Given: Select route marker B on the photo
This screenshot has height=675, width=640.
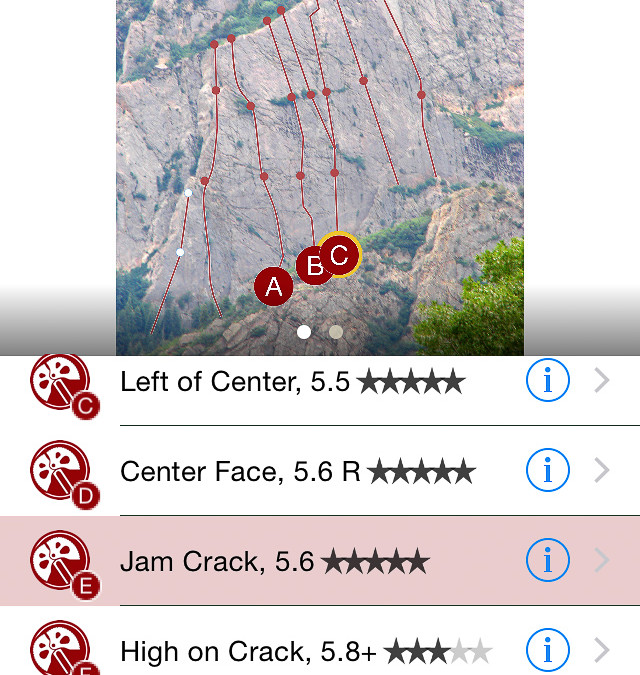Looking at the screenshot, I should coord(312,266).
